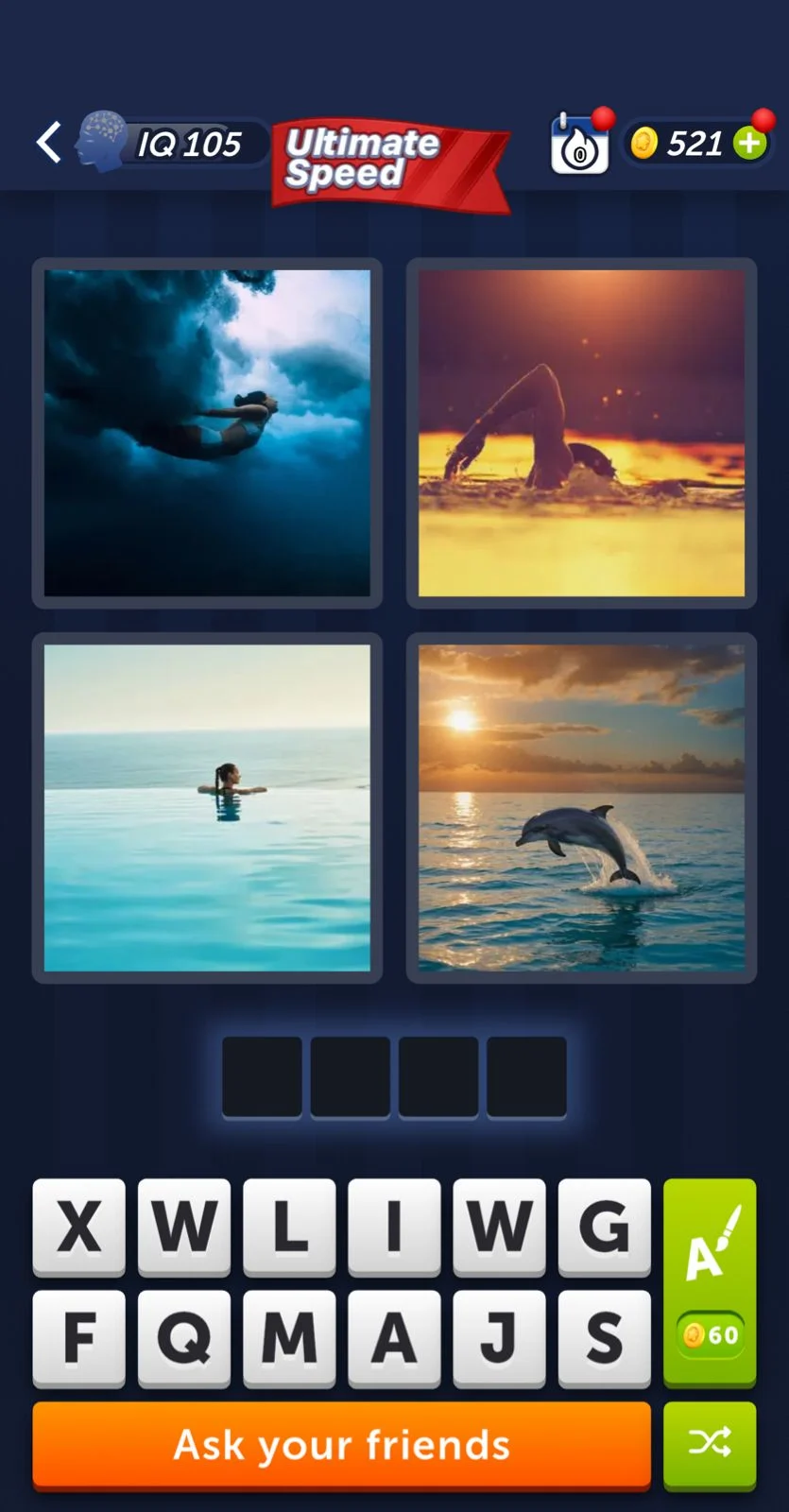The width and height of the screenshot is (789, 1512).
Task: Enlarge the sunset swimmer picture
Action: (581, 433)
